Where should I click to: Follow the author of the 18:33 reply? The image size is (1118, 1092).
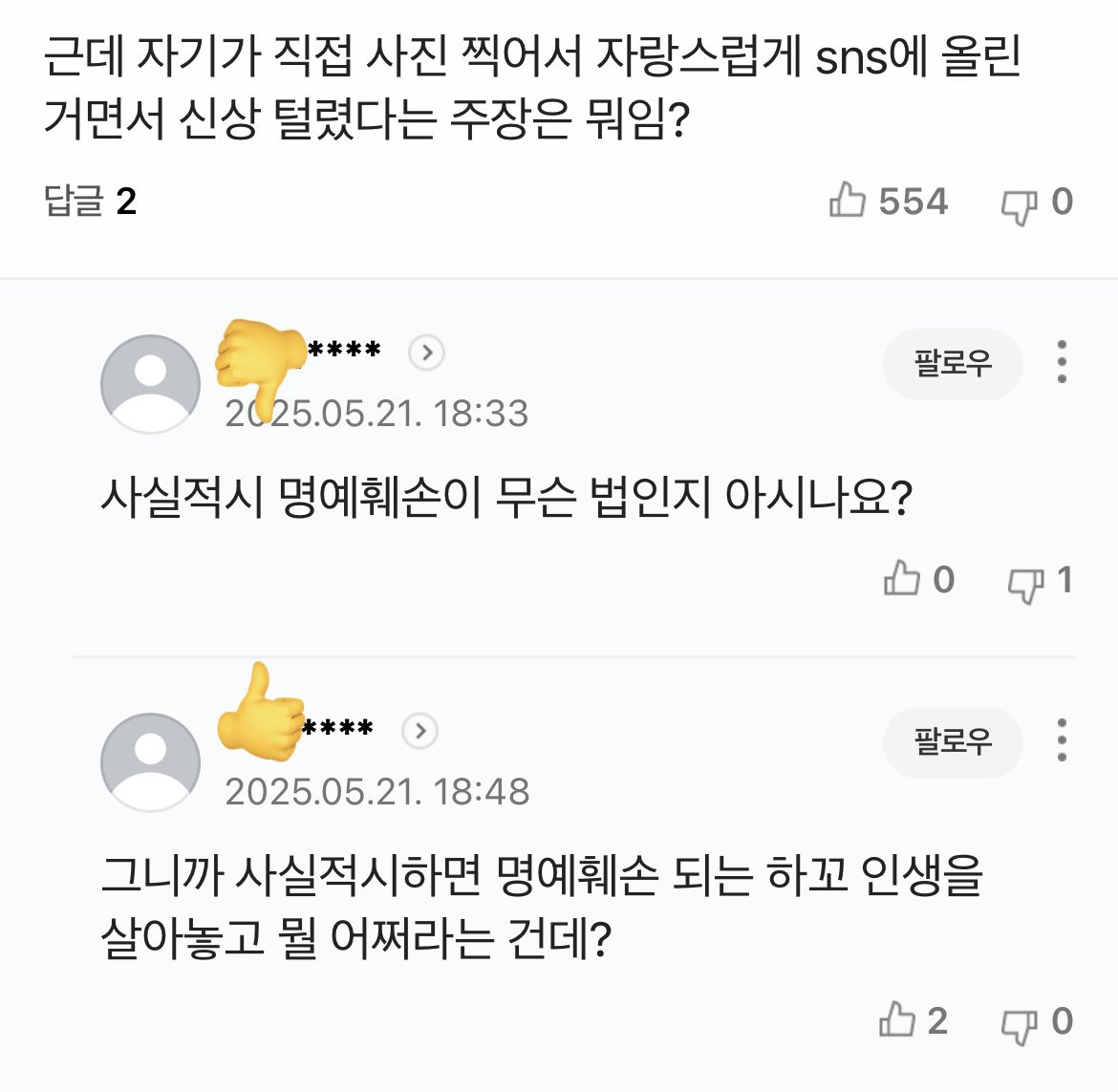coord(953,364)
